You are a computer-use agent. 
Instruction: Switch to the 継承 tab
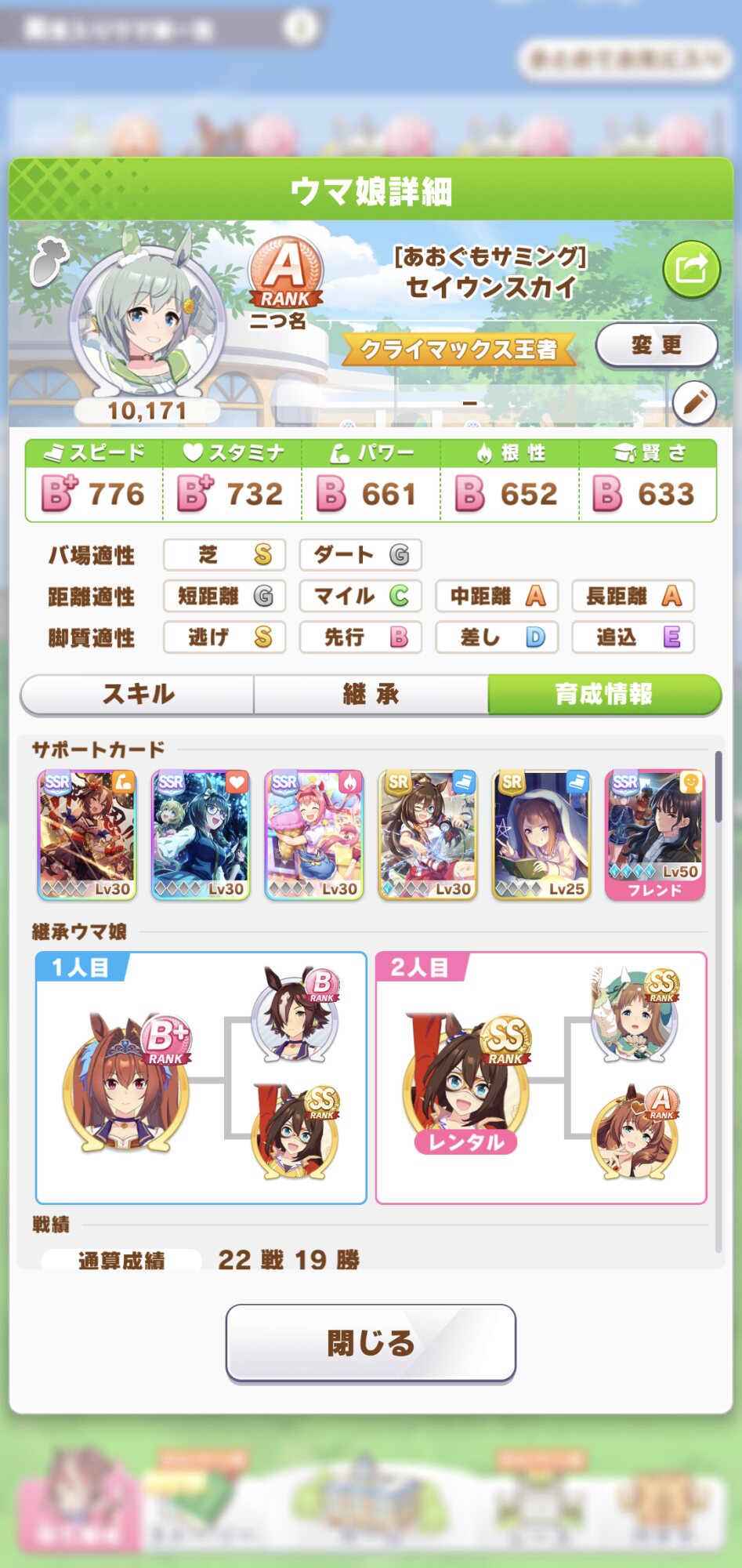(371, 694)
